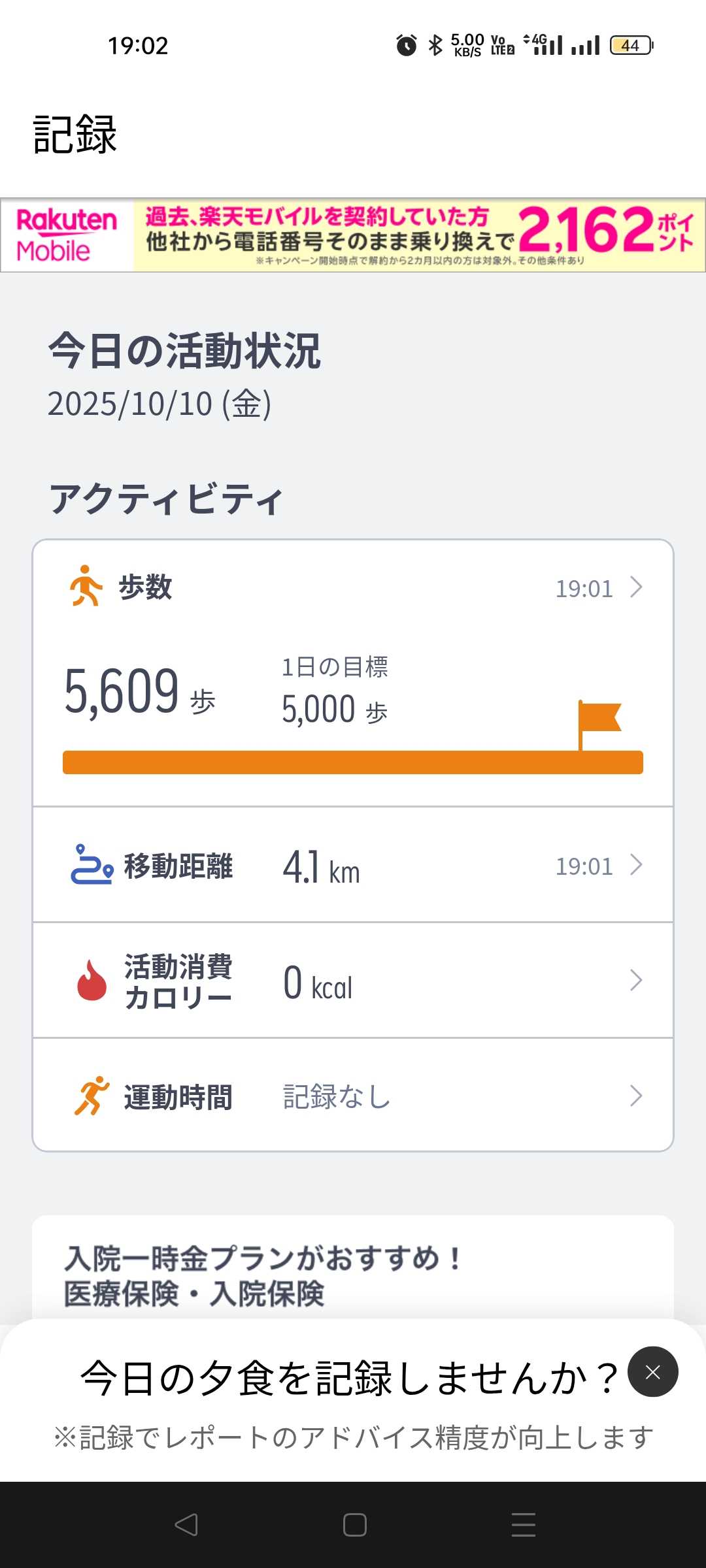The image size is (706, 1568).
Task: Open the Rakuten Mobile ad banner
Action: coord(353,235)
